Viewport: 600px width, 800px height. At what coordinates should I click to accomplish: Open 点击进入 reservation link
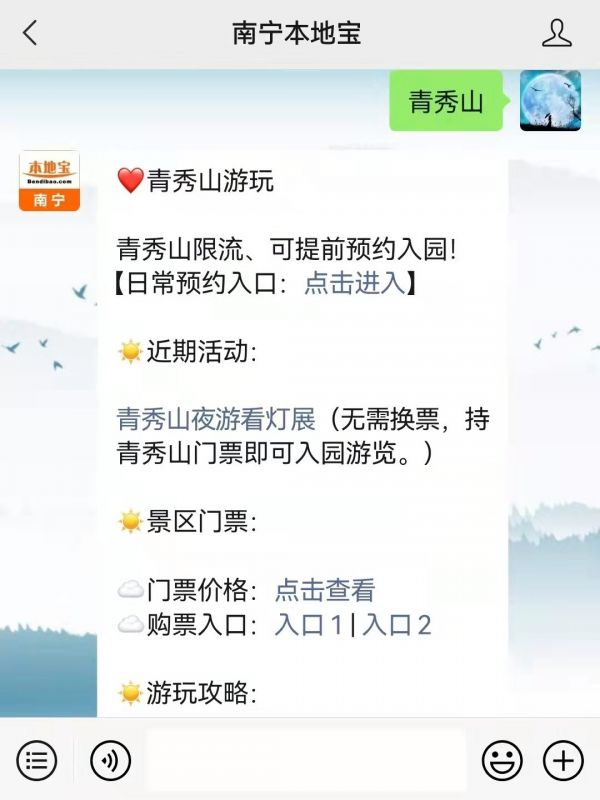click(355, 283)
